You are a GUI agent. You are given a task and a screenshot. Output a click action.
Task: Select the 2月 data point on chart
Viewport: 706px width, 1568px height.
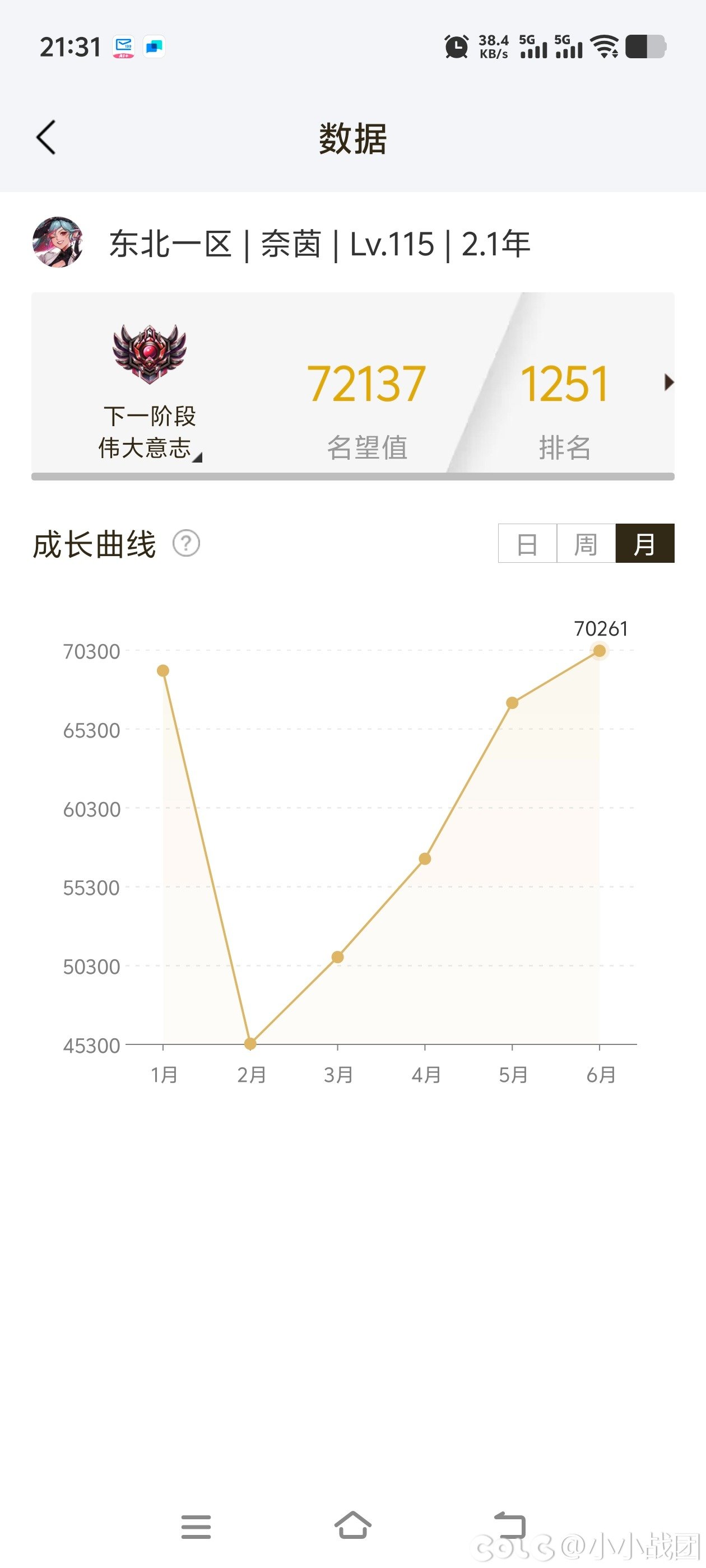[x=250, y=1043]
